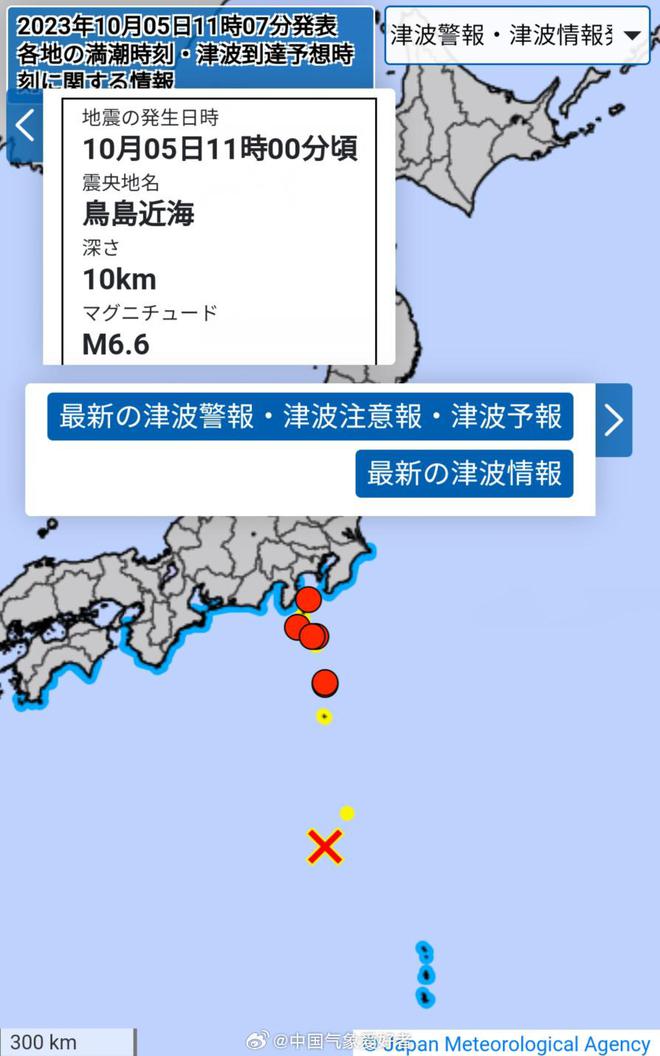Tap the left arrow to collapse the info panel

[x=25, y=126]
